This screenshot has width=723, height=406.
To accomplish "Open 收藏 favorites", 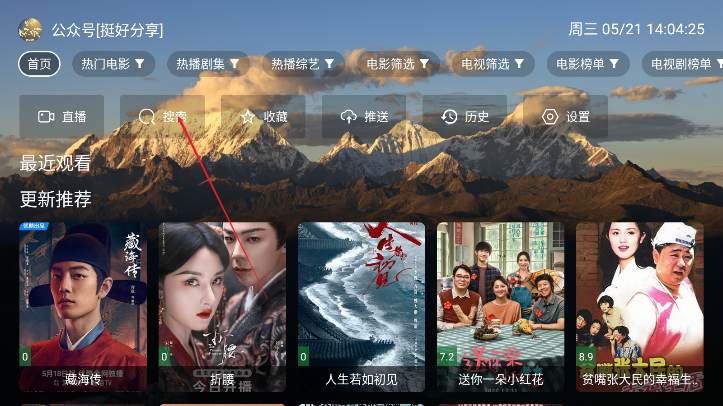I will click(x=263, y=117).
